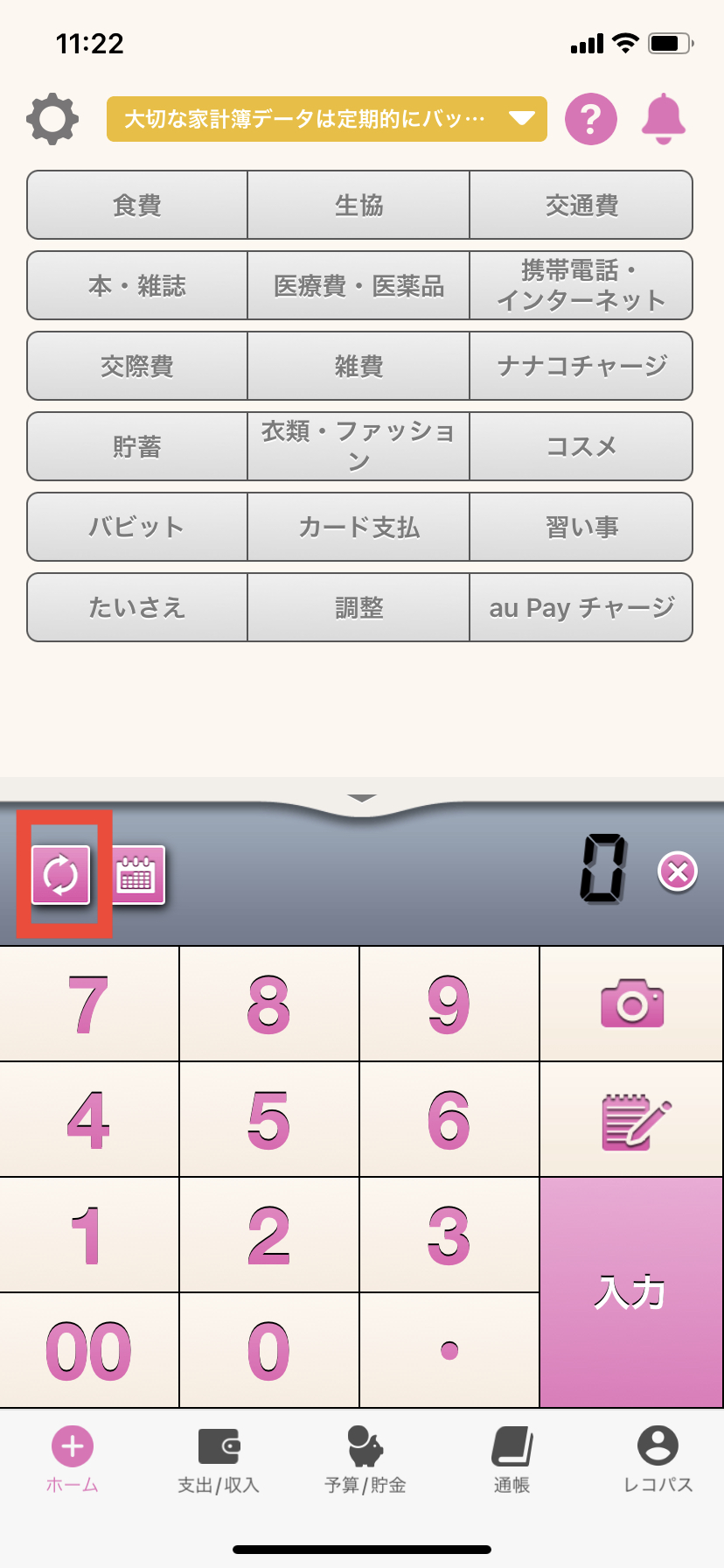The image size is (724, 1568).
Task: Choose the 交通費 category
Action: [581, 206]
